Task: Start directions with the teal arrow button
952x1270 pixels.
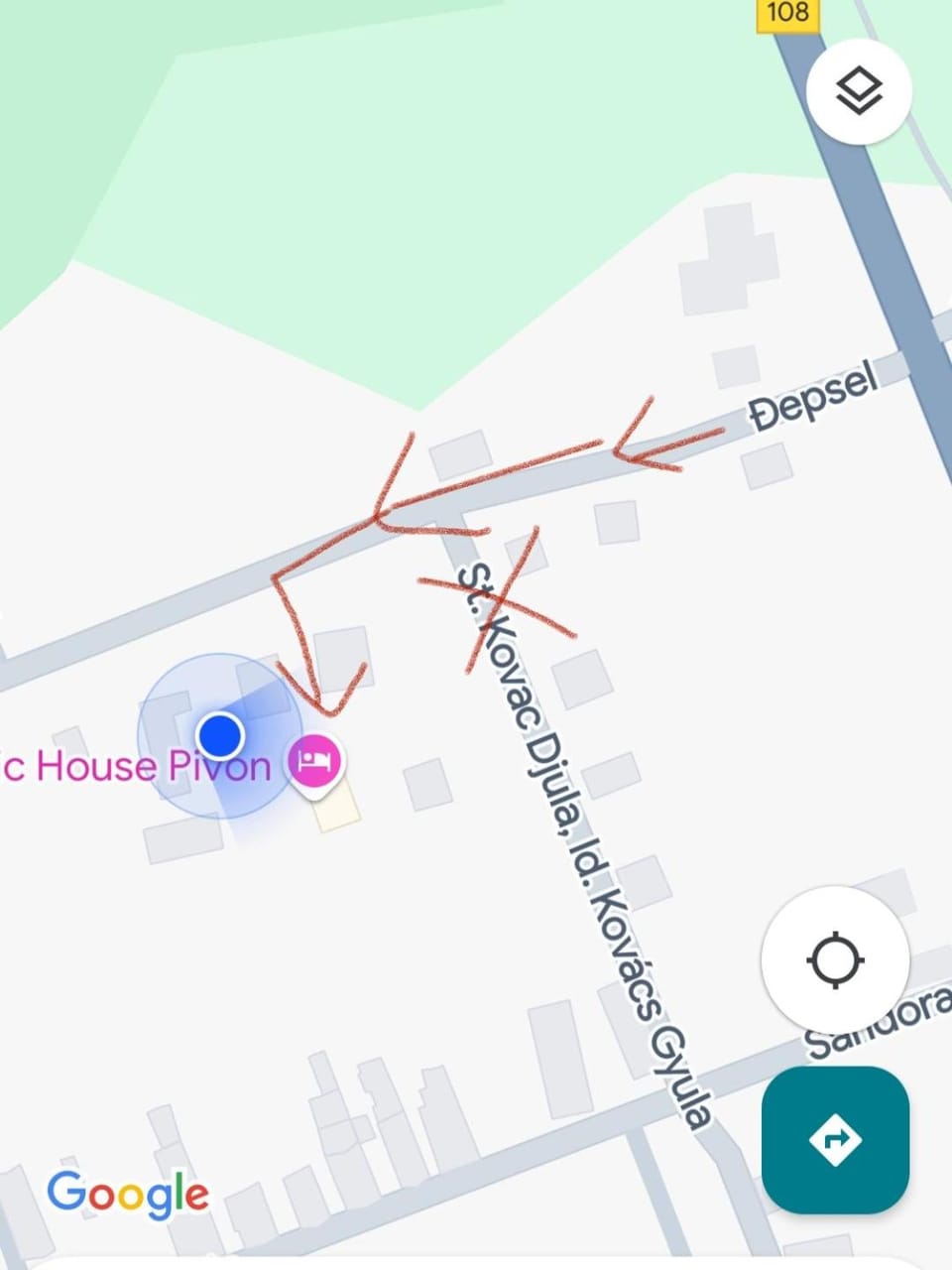Action: pyautogui.click(x=835, y=1140)
